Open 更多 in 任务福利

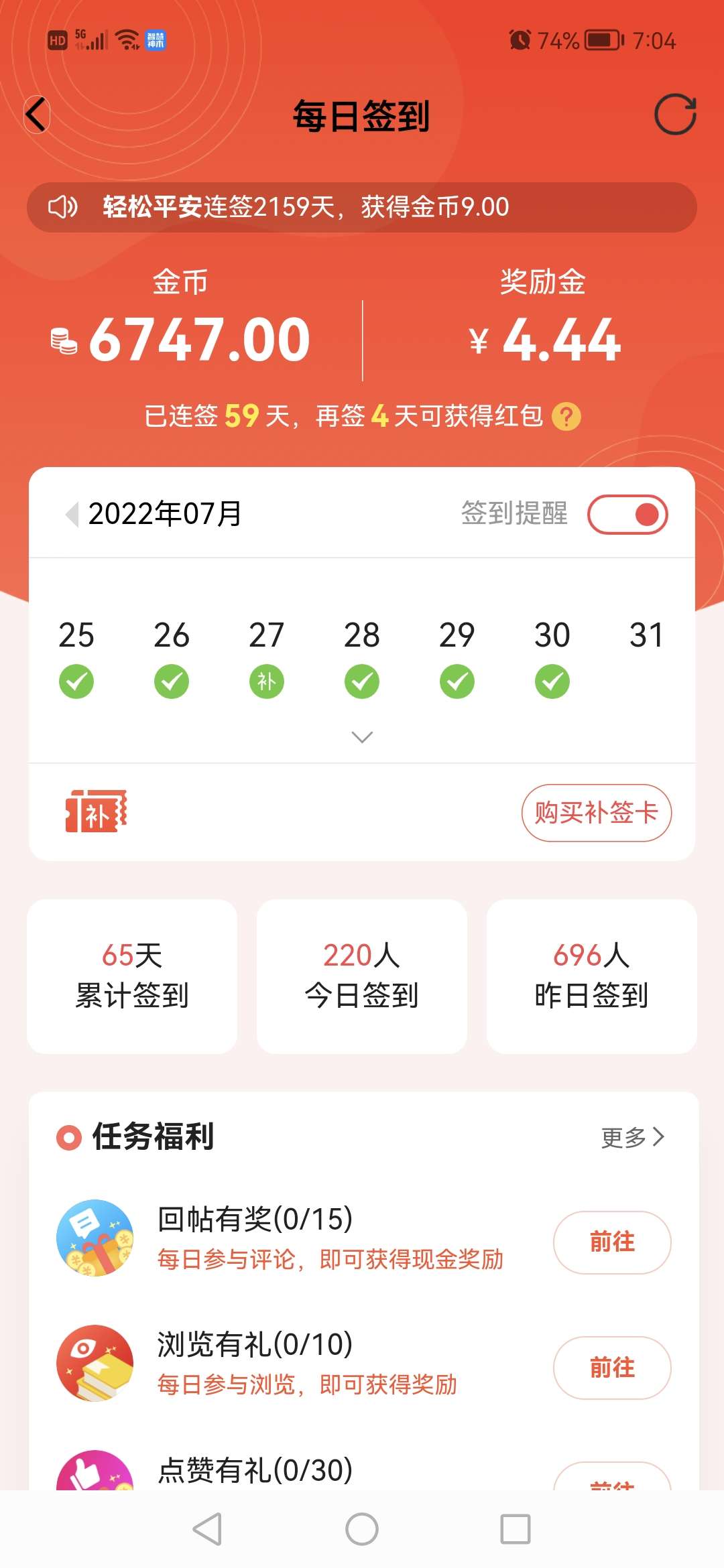pos(632,1137)
